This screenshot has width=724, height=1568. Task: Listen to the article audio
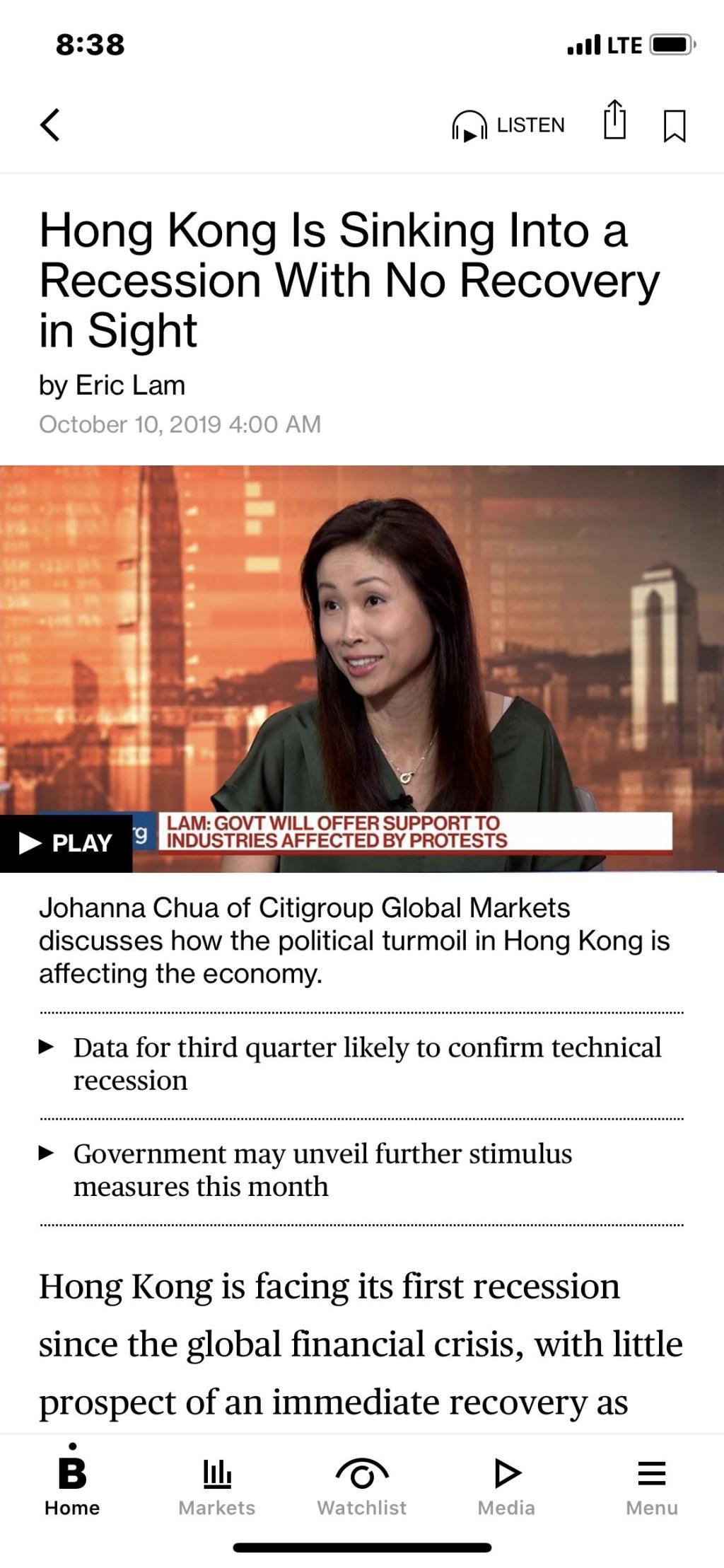pyautogui.click(x=508, y=126)
